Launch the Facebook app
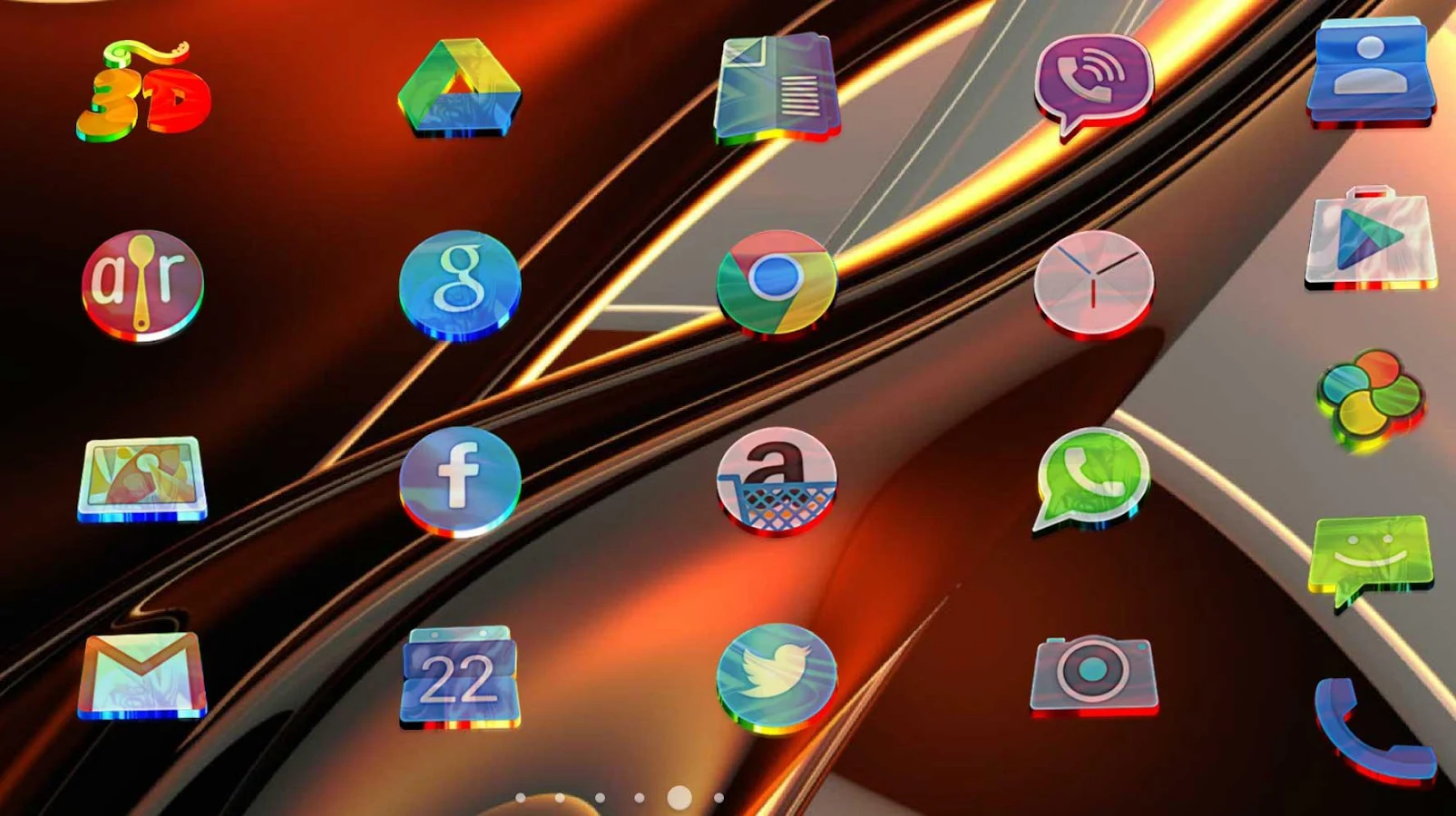 [x=460, y=478]
